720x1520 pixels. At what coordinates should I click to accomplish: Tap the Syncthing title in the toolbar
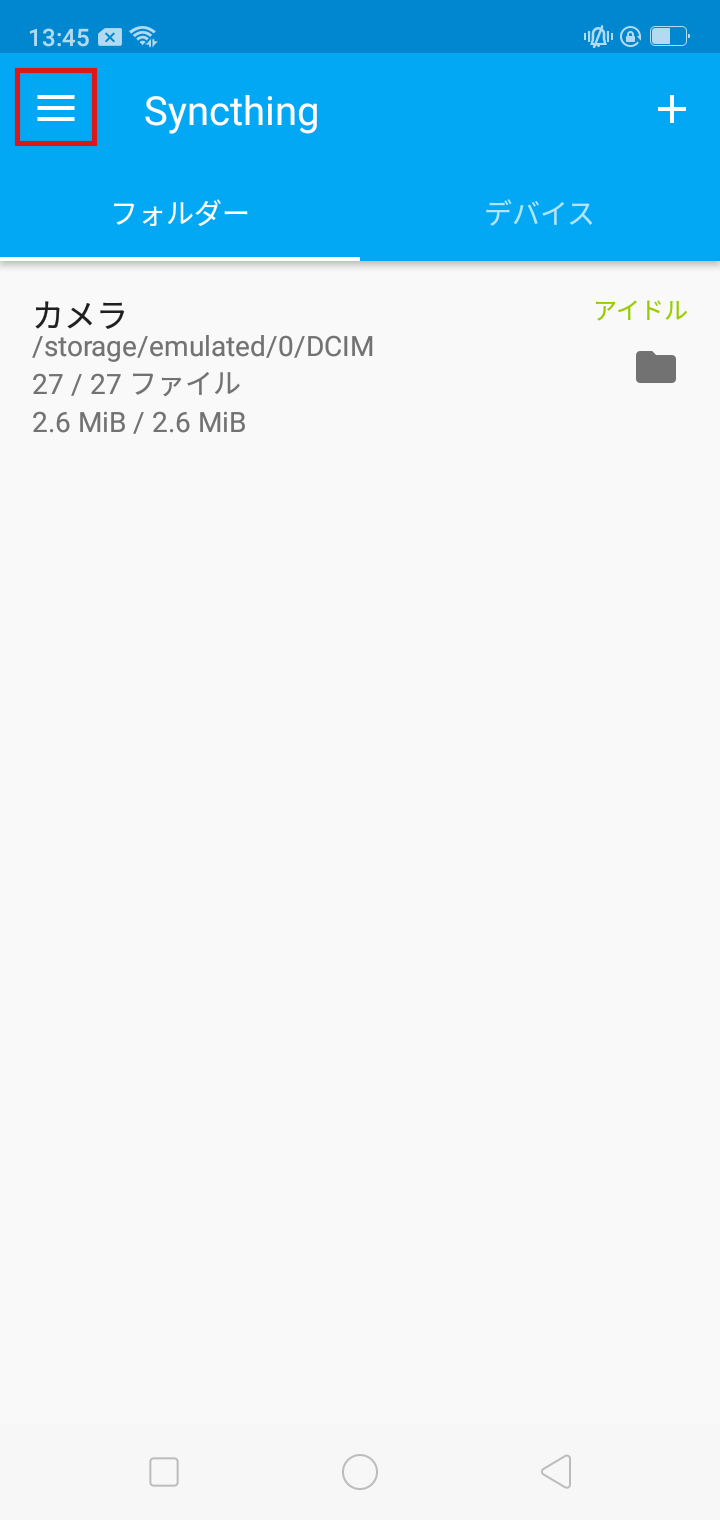tap(231, 110)
